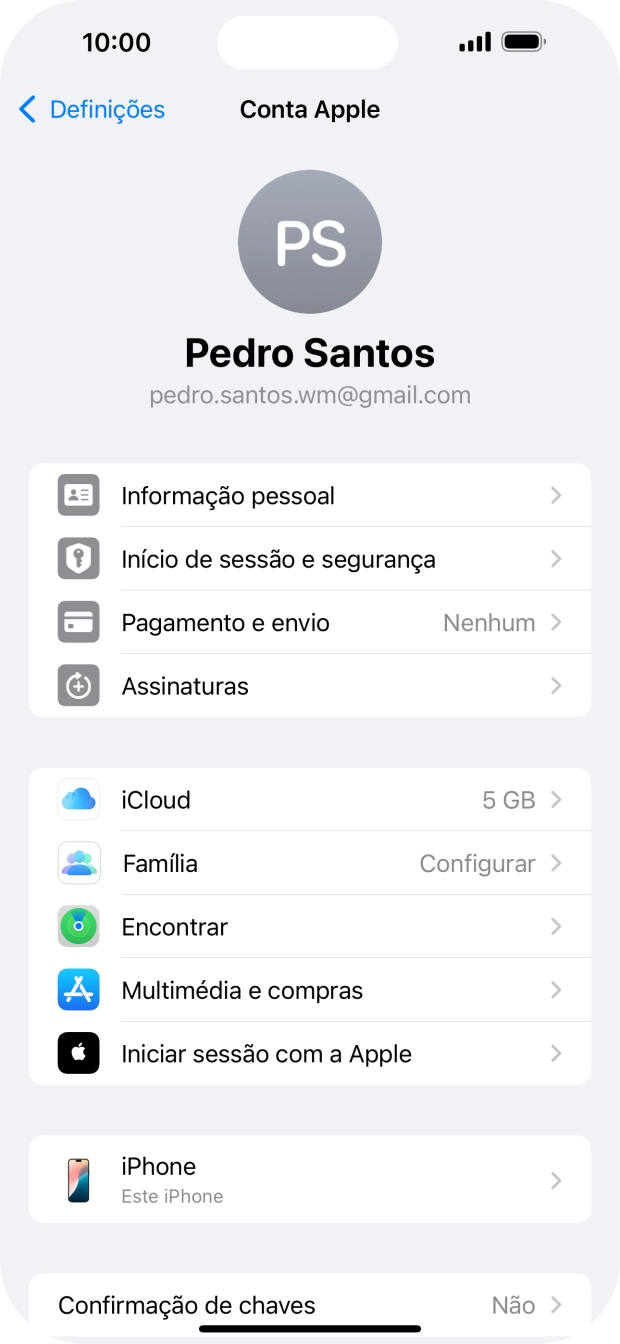Open Multimédia e compras
The height and width of the screenshot is (1344, 620).
(310, 990)
